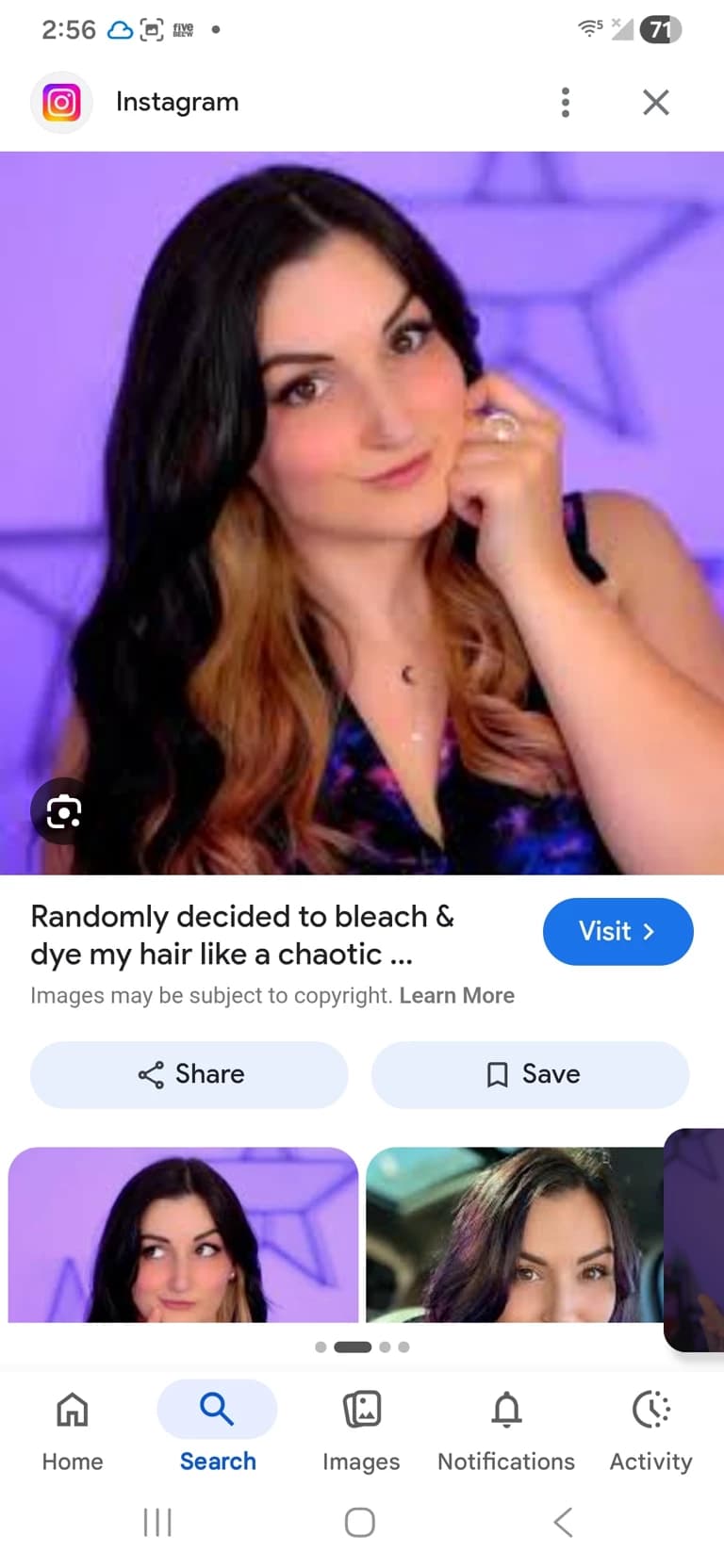This screenshot has width=724, height=1568.
Task: Open related image with purple star background
Action: (183, 1234)
